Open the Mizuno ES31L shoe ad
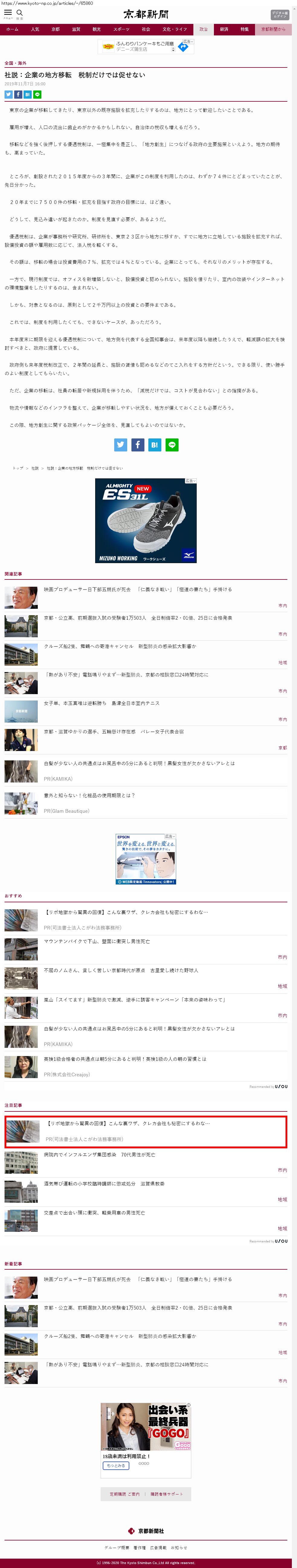The height and width of the screenshot is (1568, 297). click(146, 520)
